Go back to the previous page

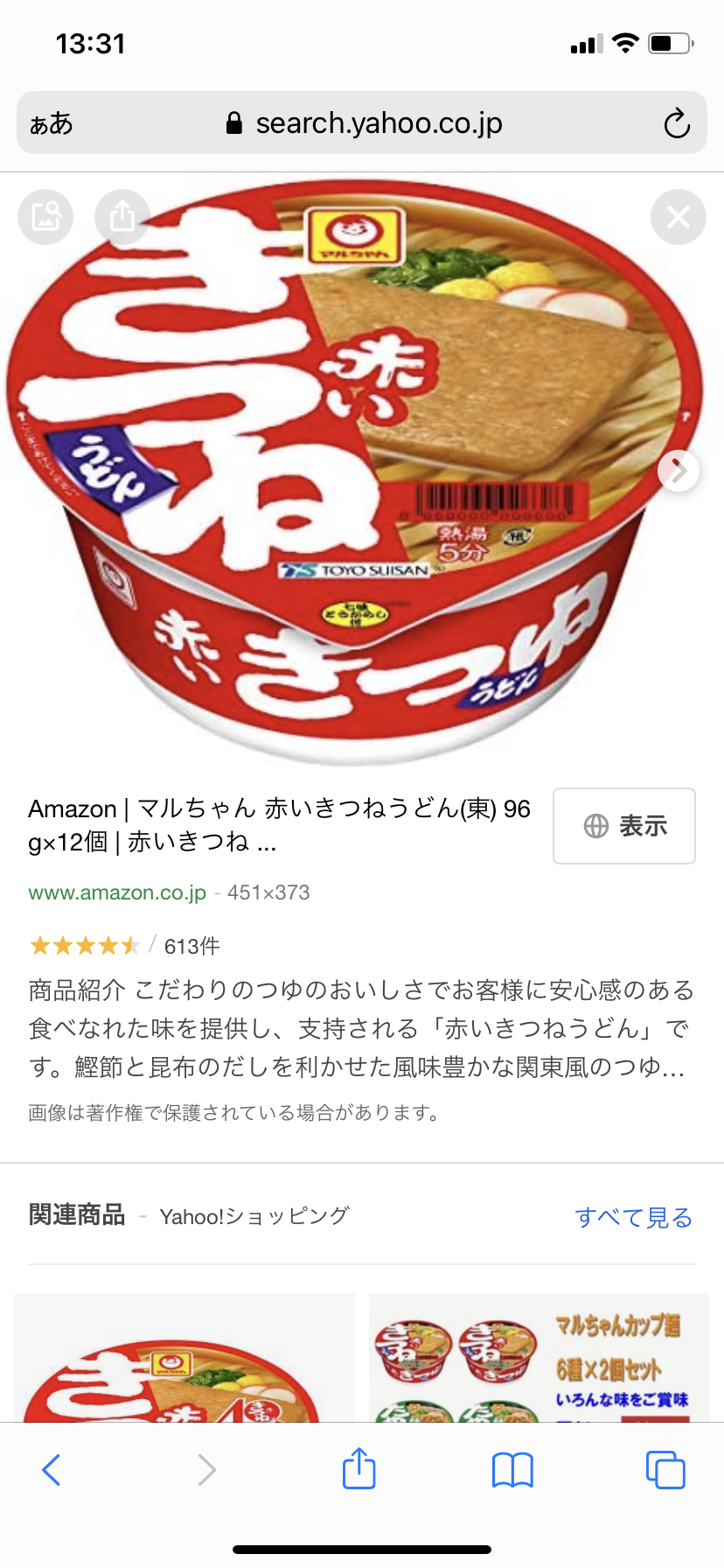52,1470
